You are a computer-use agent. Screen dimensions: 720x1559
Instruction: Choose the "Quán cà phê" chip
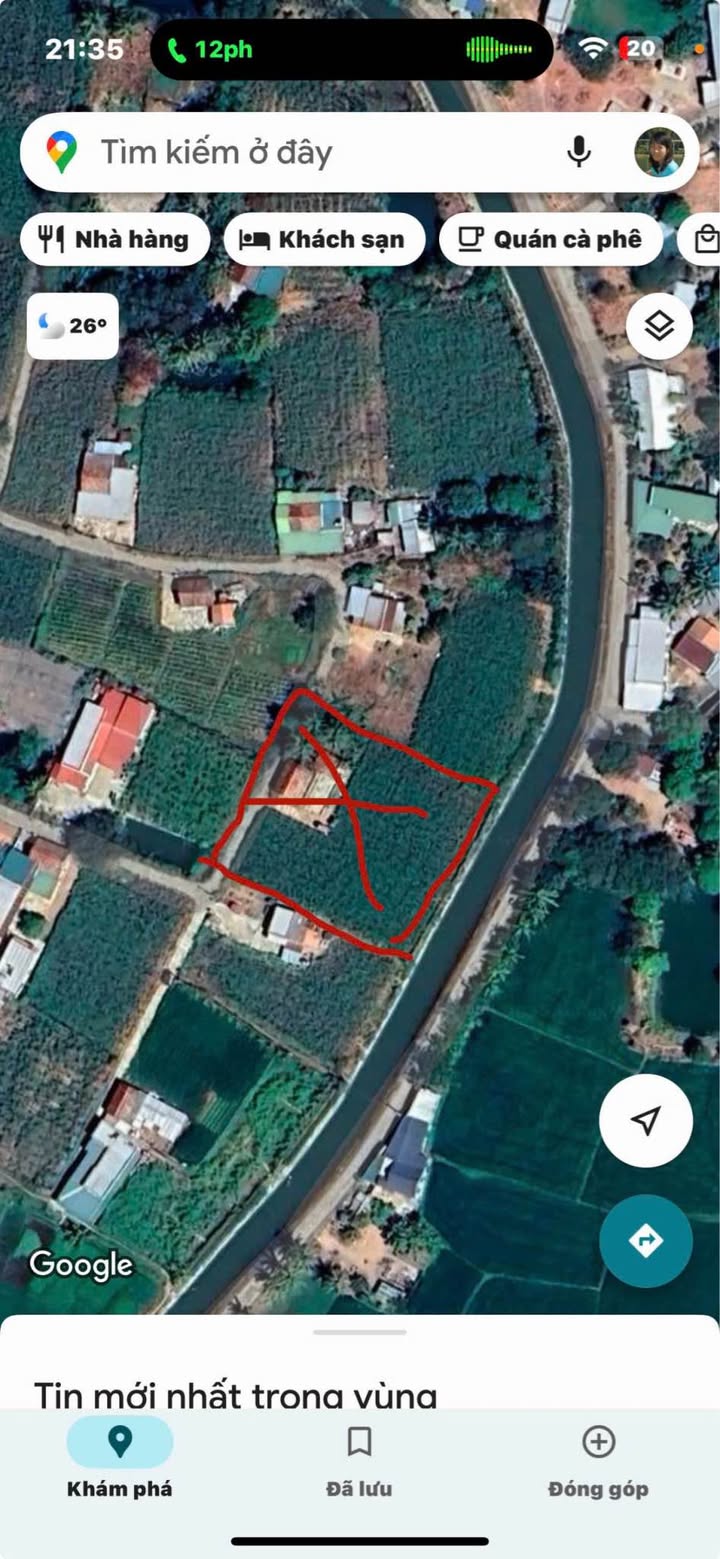[550, 239]
